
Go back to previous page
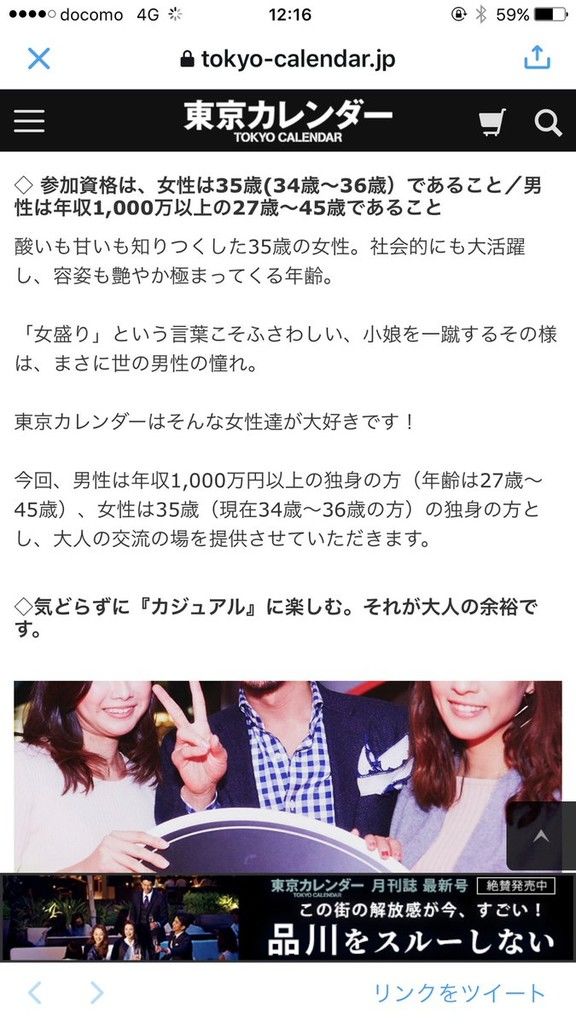[x=35, y=993]
